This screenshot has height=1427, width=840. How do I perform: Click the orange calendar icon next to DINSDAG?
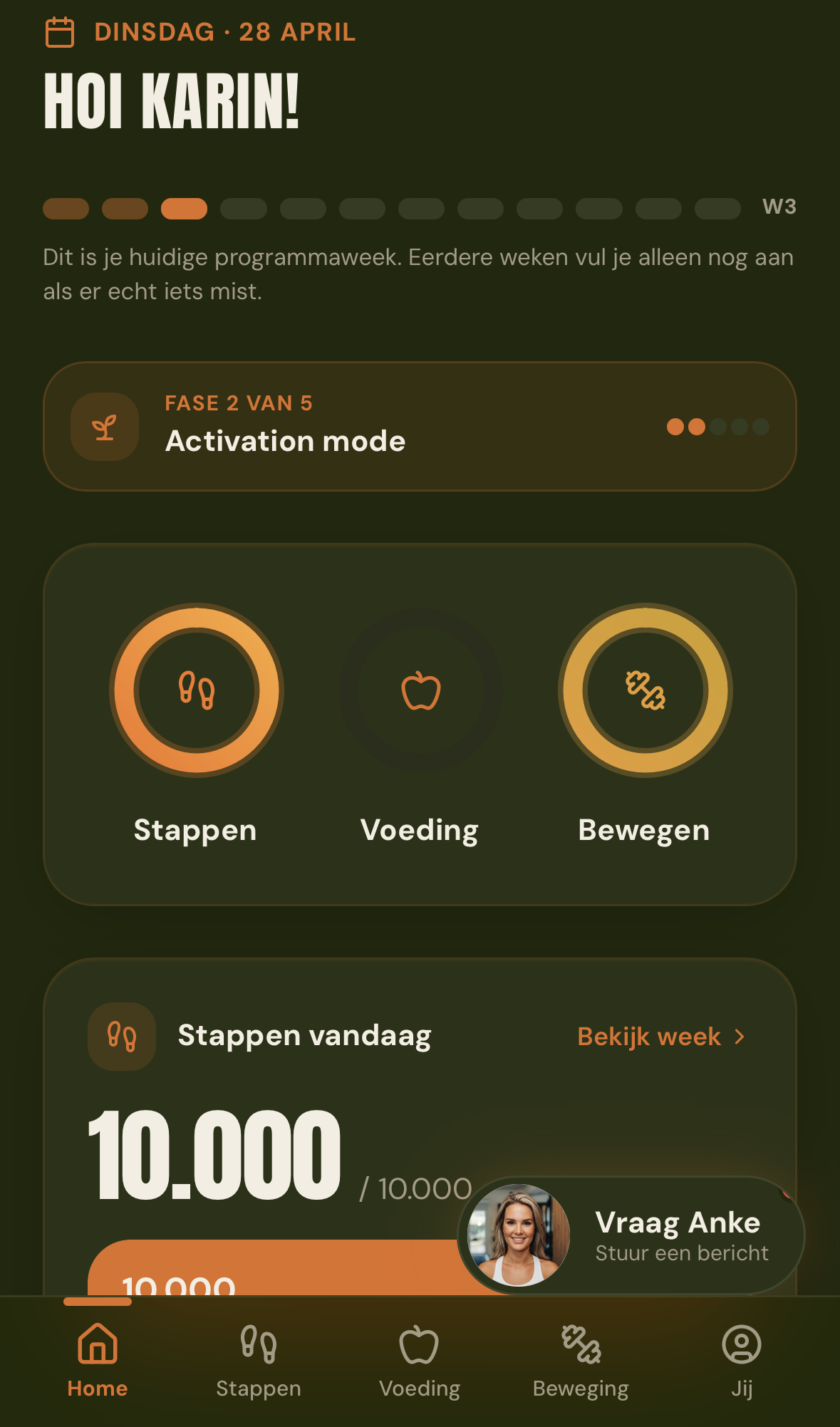point(61,32)
